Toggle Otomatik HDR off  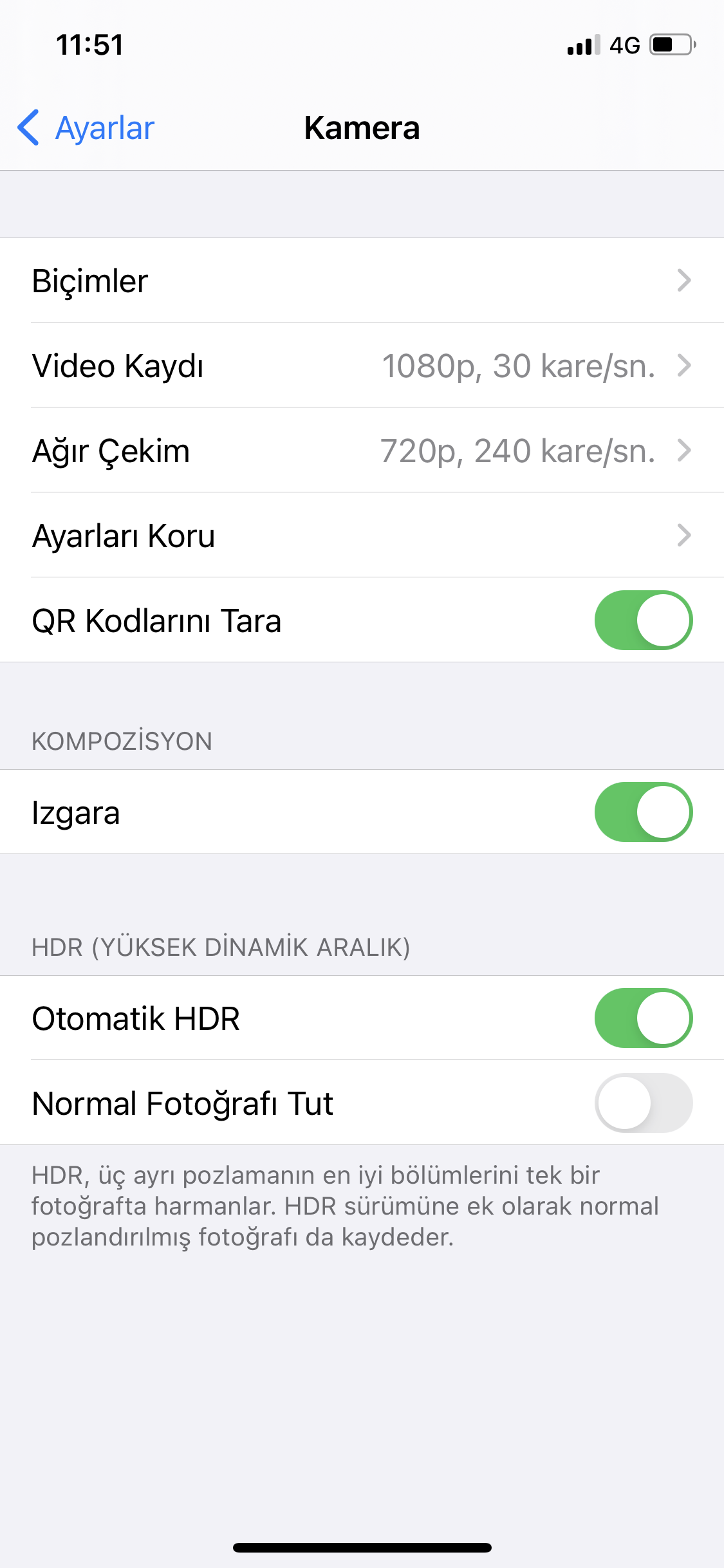click(x=643, y=1018)
